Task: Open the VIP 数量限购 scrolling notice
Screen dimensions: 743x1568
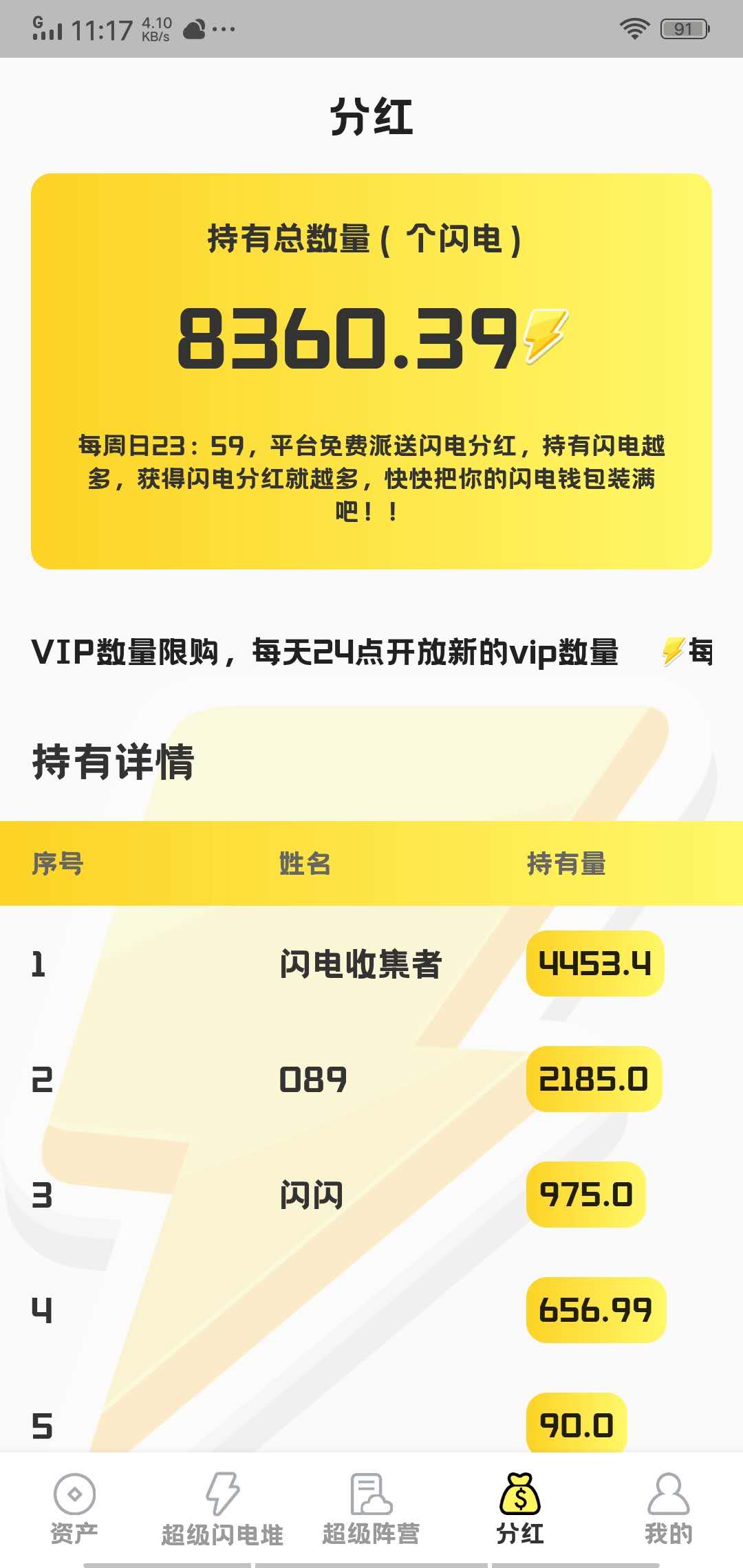Action: (x=329, y=653)
